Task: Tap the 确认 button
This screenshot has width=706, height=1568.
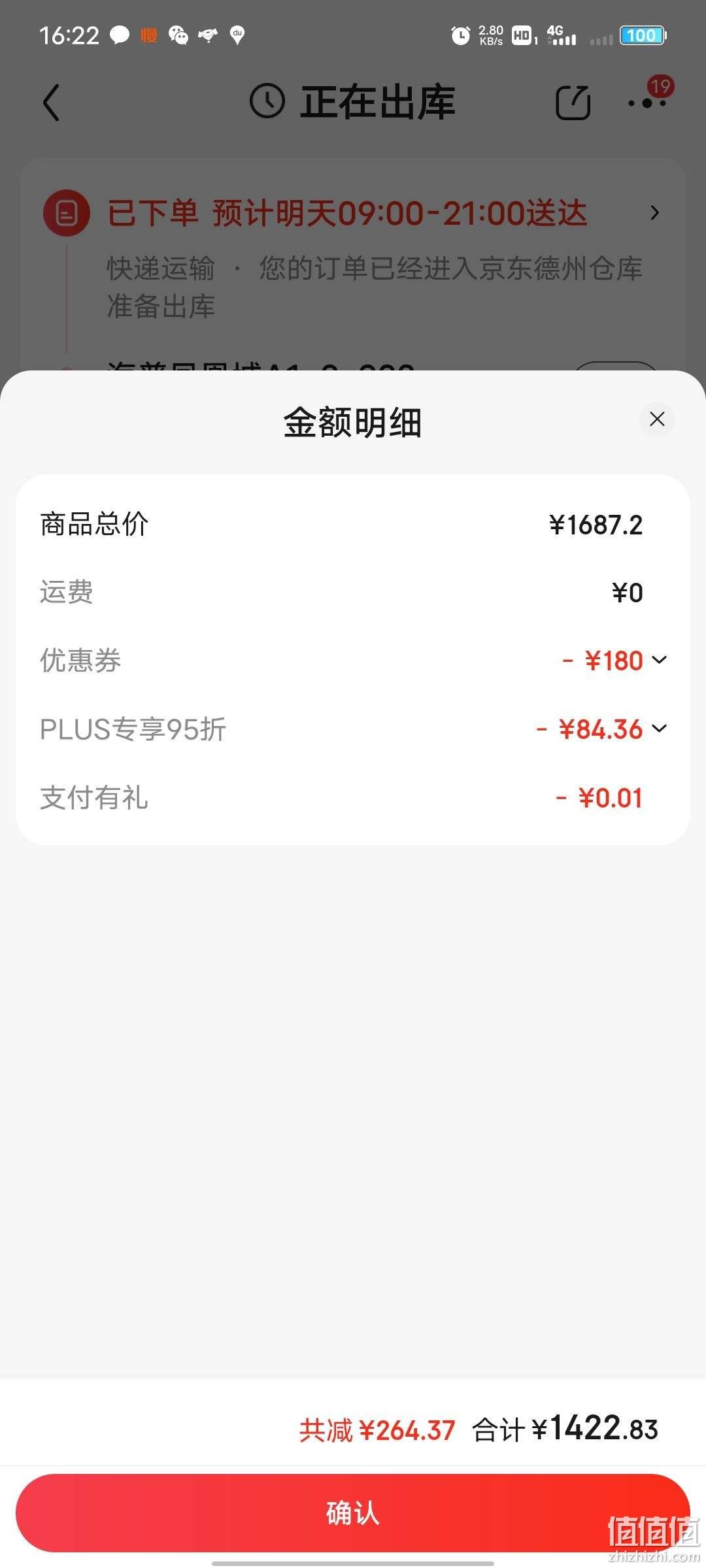Action: tap(353, 1512)
